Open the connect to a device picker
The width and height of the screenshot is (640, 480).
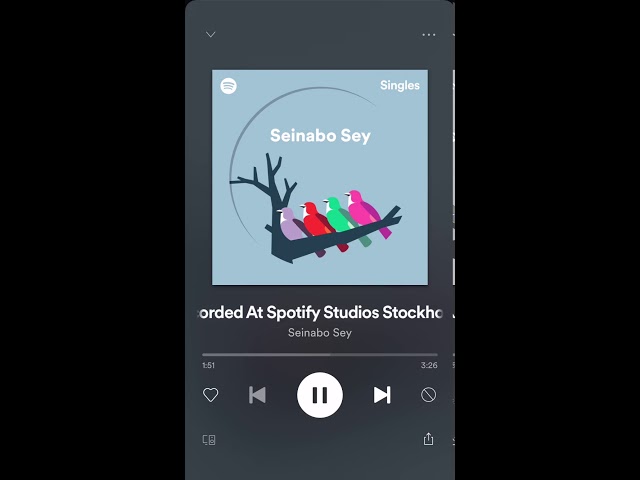pos(209,439)
